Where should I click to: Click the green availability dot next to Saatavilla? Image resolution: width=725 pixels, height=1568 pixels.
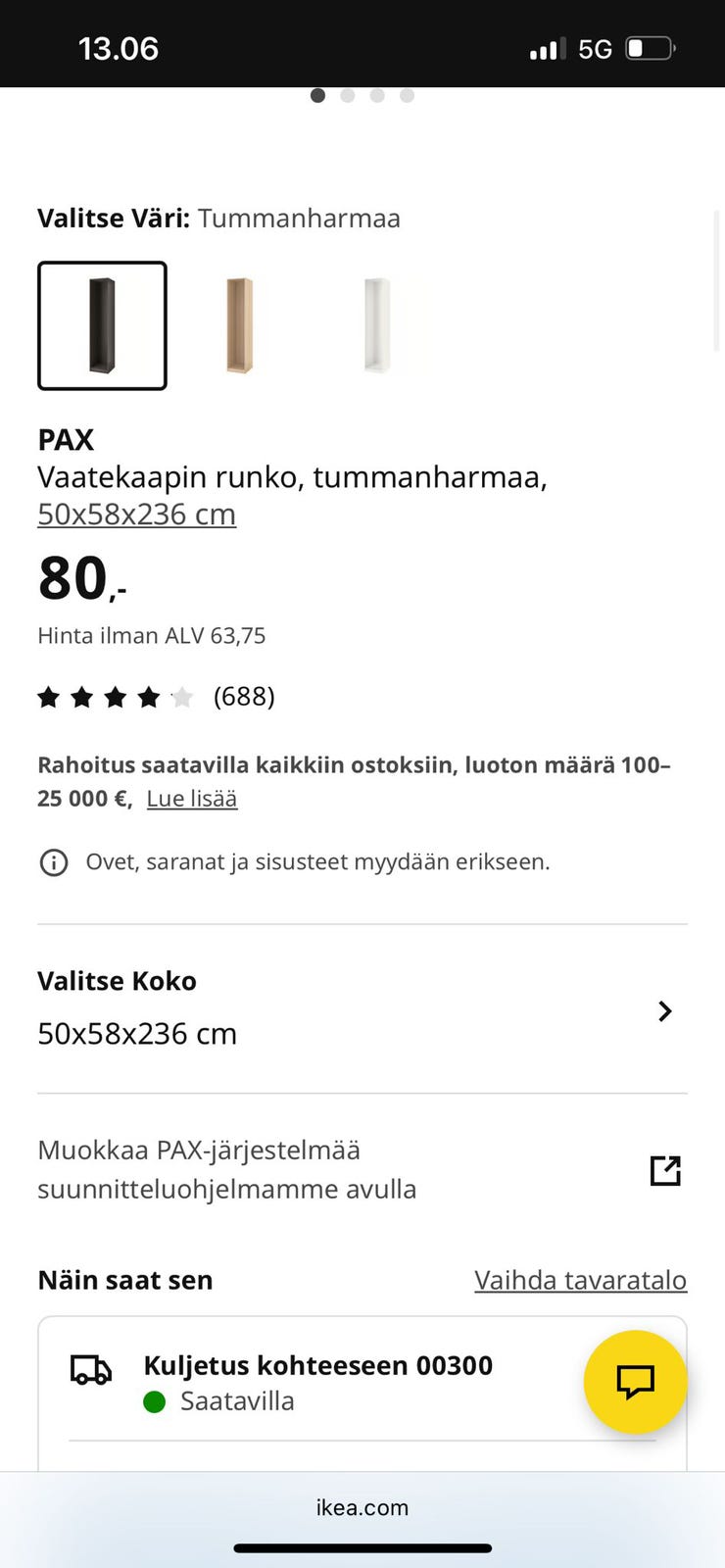point(154,1402)
